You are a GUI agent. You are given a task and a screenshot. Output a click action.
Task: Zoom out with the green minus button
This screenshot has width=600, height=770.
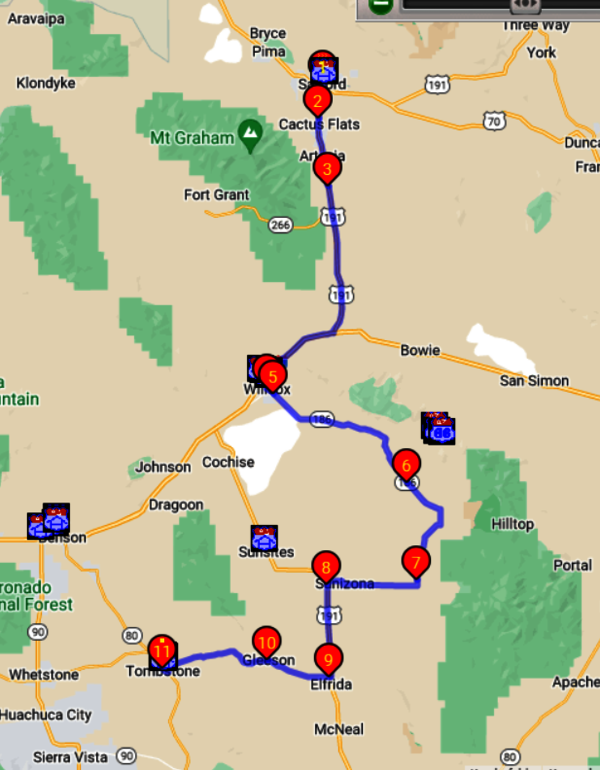pyautogui.click(x=380, y=4)
